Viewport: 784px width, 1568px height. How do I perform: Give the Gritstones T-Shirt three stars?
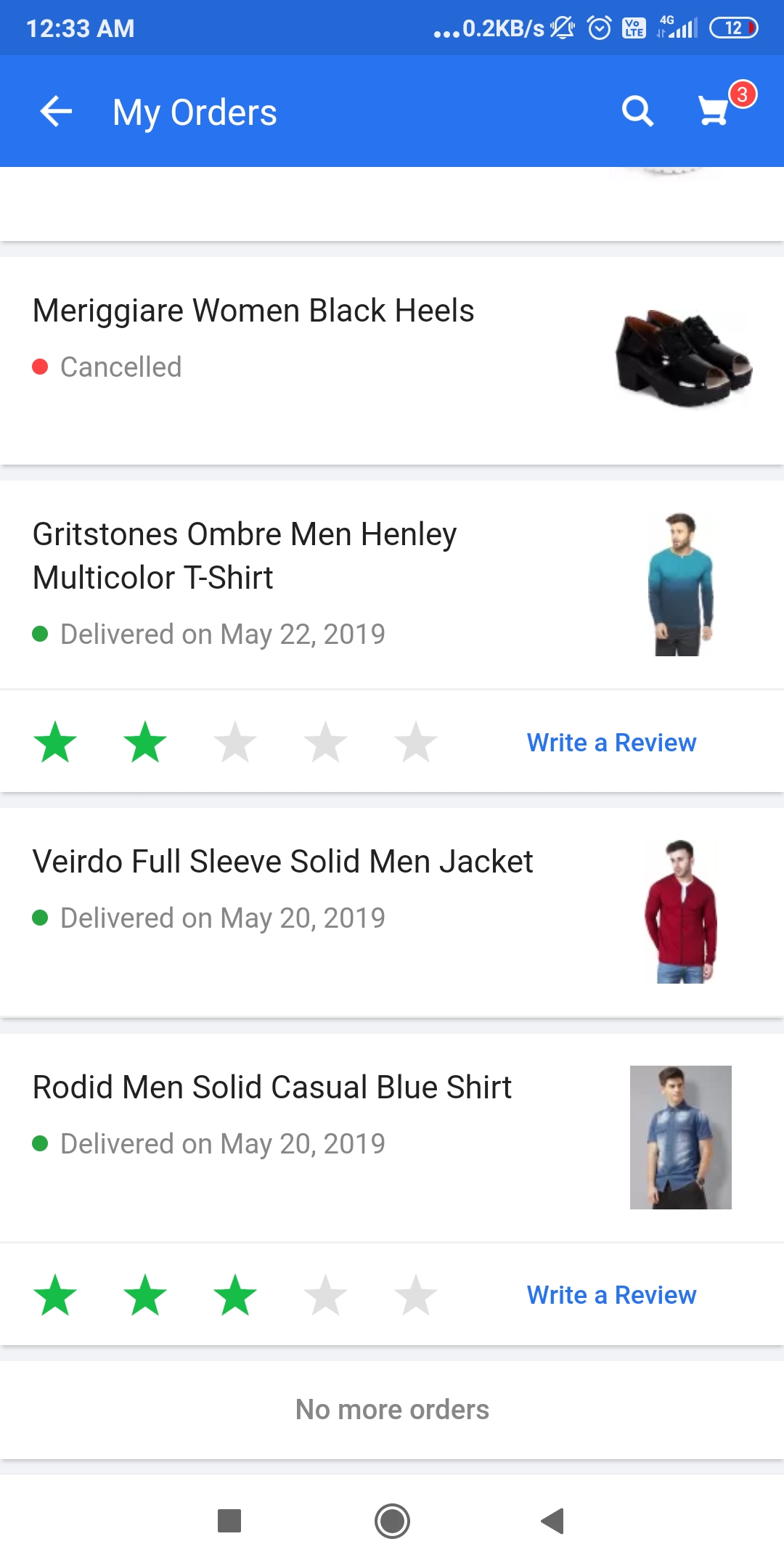(235, 743)
